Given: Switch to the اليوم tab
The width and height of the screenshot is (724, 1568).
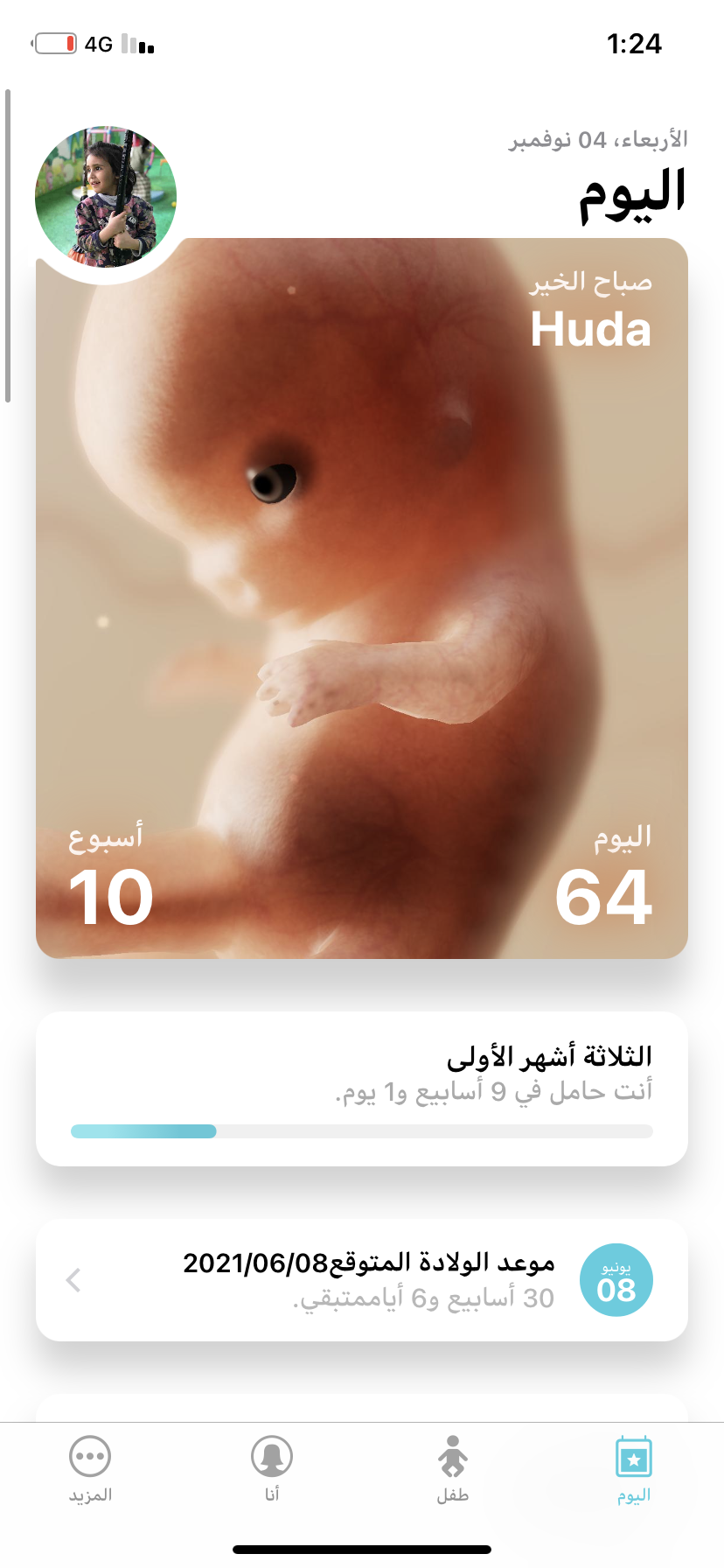Looking at the screenshot, I should [634, 1470].
